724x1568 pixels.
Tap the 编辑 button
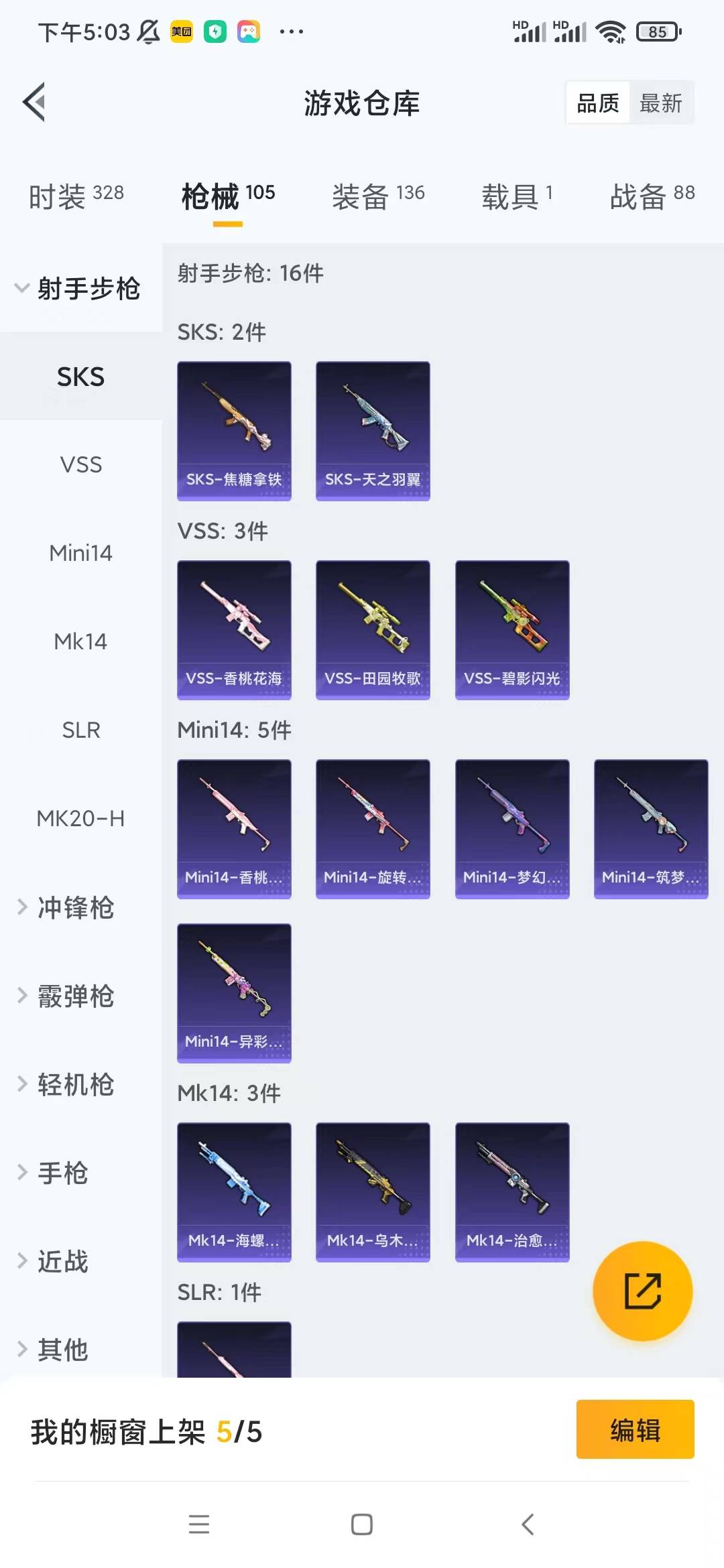(635, 1429)
